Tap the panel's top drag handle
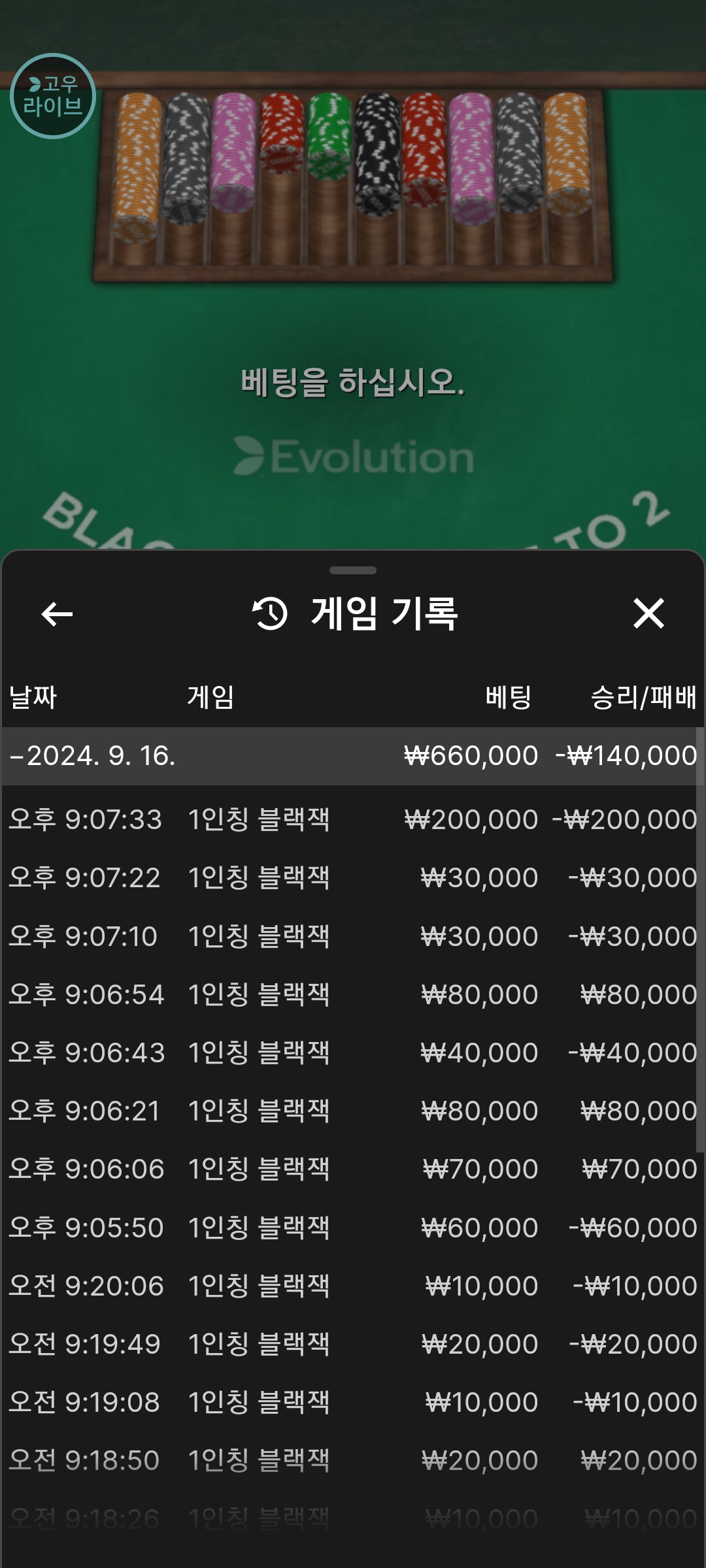706x1568 pixels. 353,570
